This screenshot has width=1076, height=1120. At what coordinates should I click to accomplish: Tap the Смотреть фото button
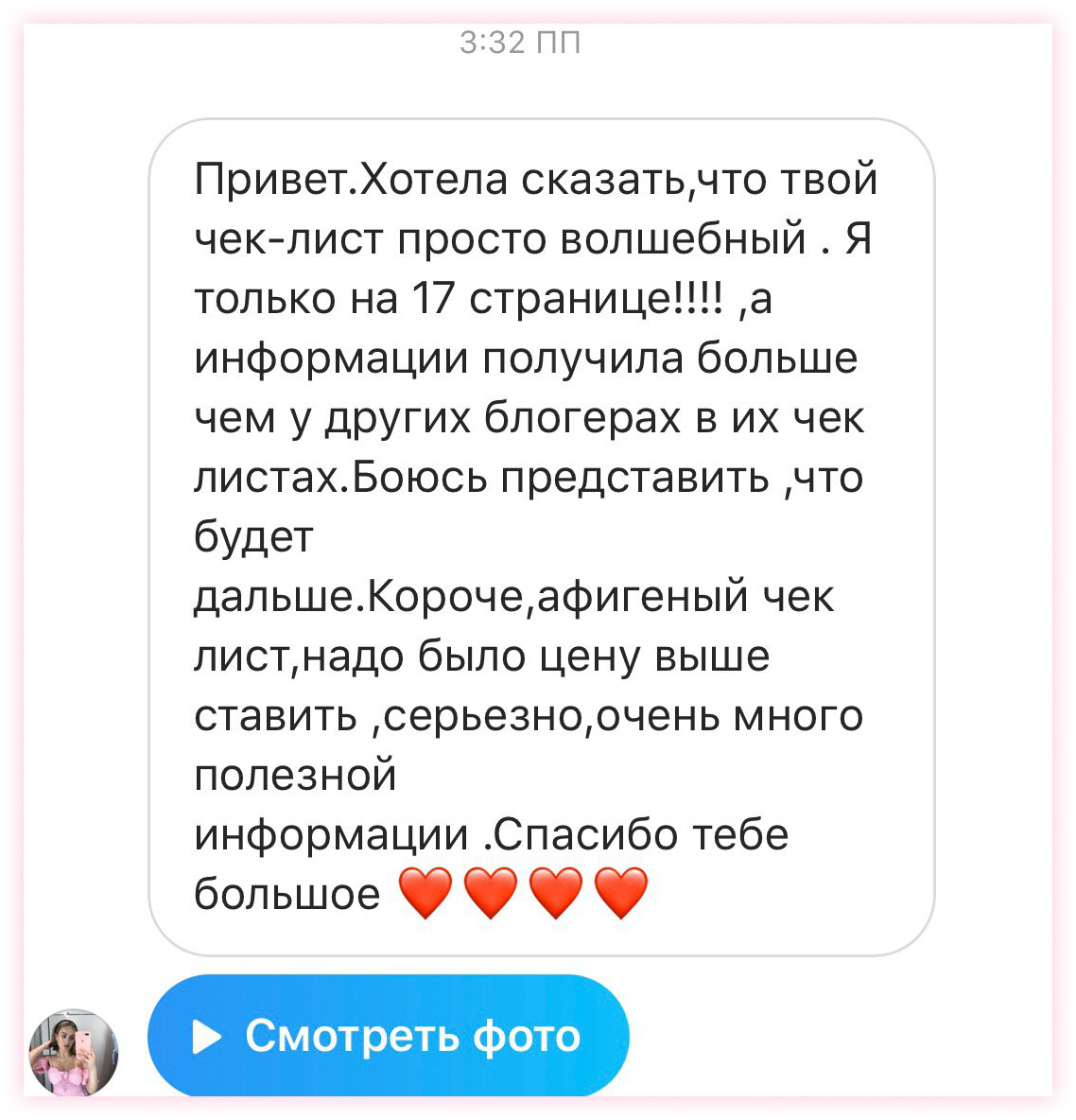point(388,1036)
